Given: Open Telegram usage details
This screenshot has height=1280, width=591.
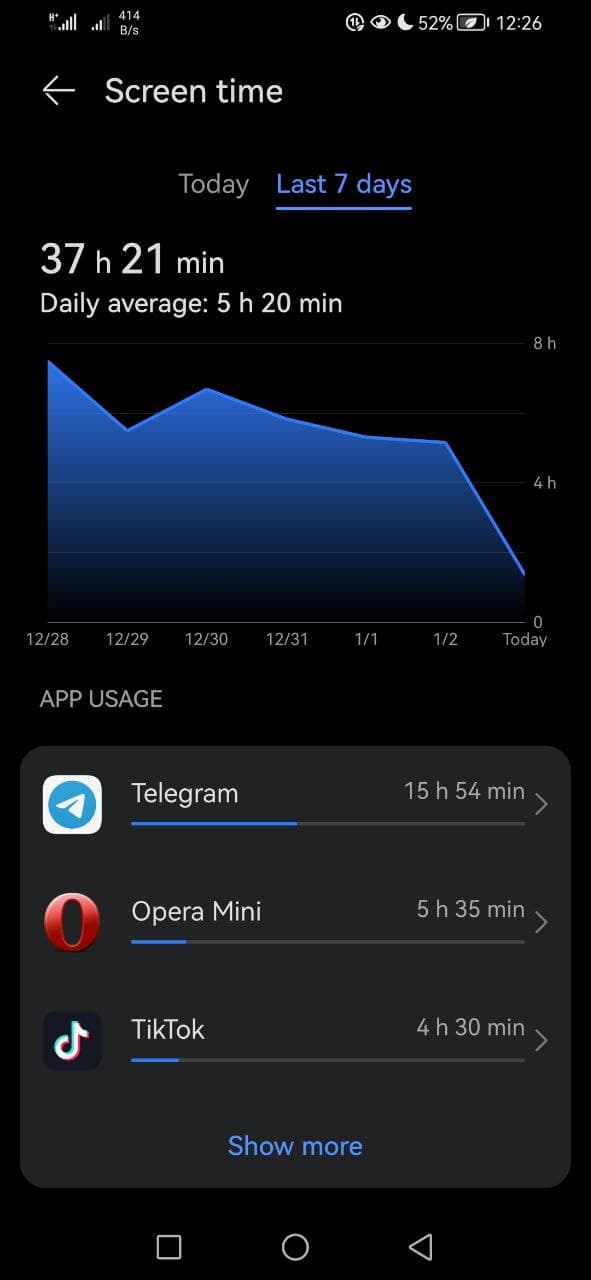Looking at the screenshot, I should 295,804.
